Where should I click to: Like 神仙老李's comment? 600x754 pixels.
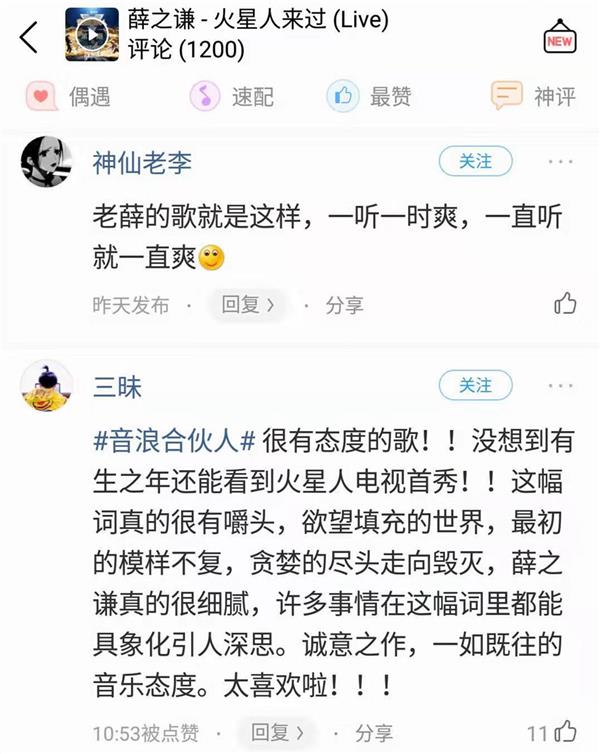click(565, 303)
